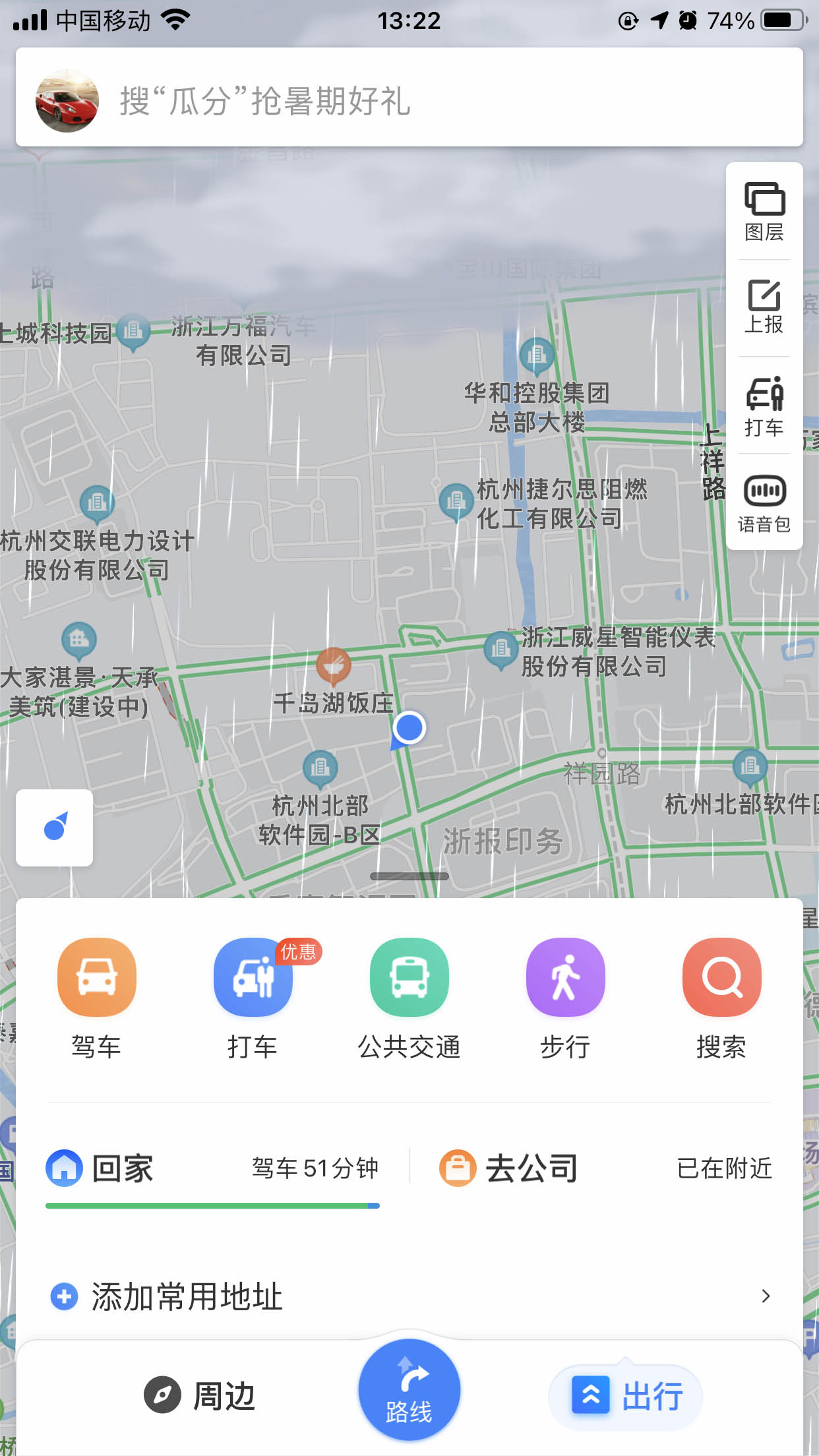Start the 回家 route home
819x1456 pixels.
click(212, 1168)
